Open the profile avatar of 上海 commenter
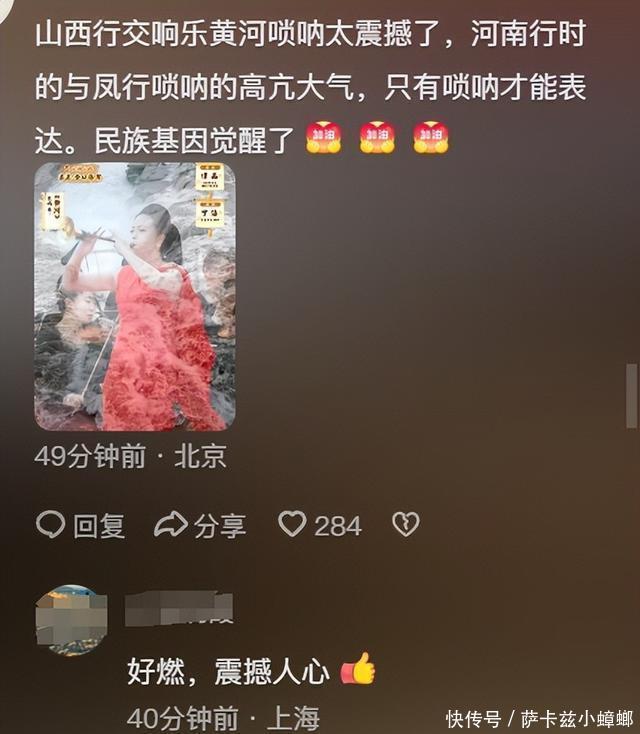Viewport: 640px width, 734px height. click(71, 620)
